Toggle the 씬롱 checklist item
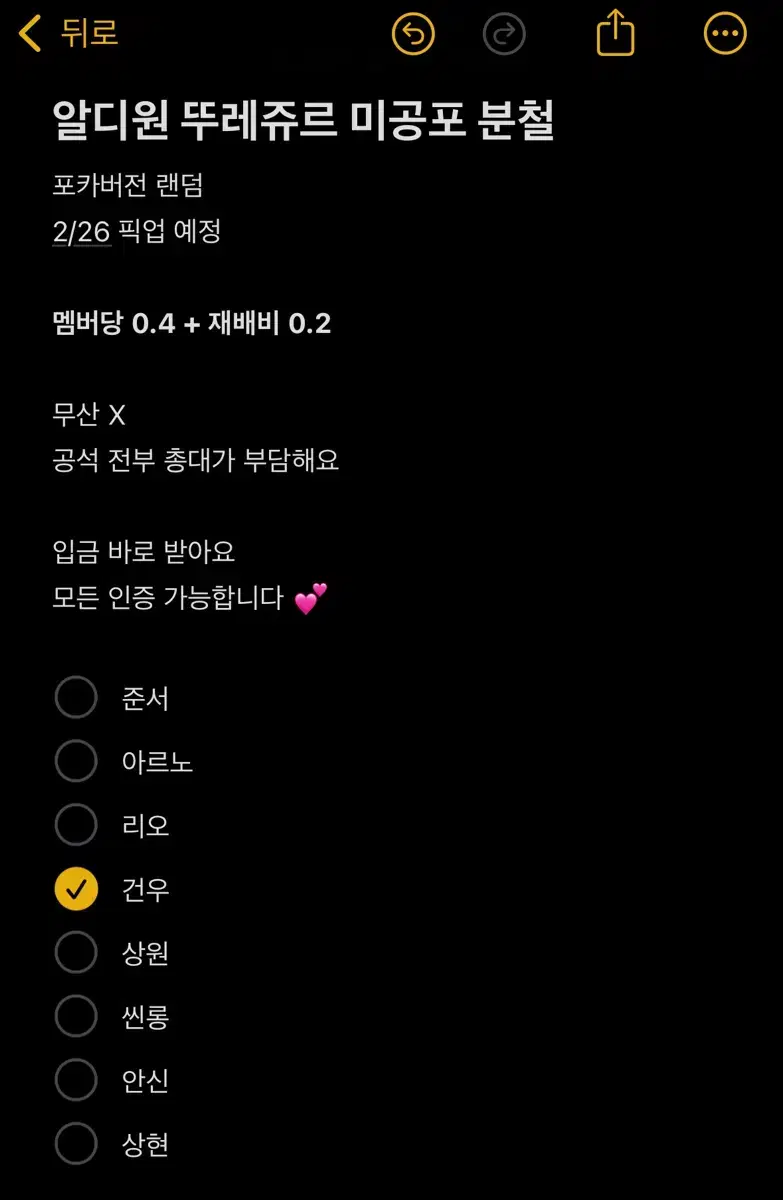Screen dimensions: 783x1200 pyautogui.click(x=76, y=1017)
